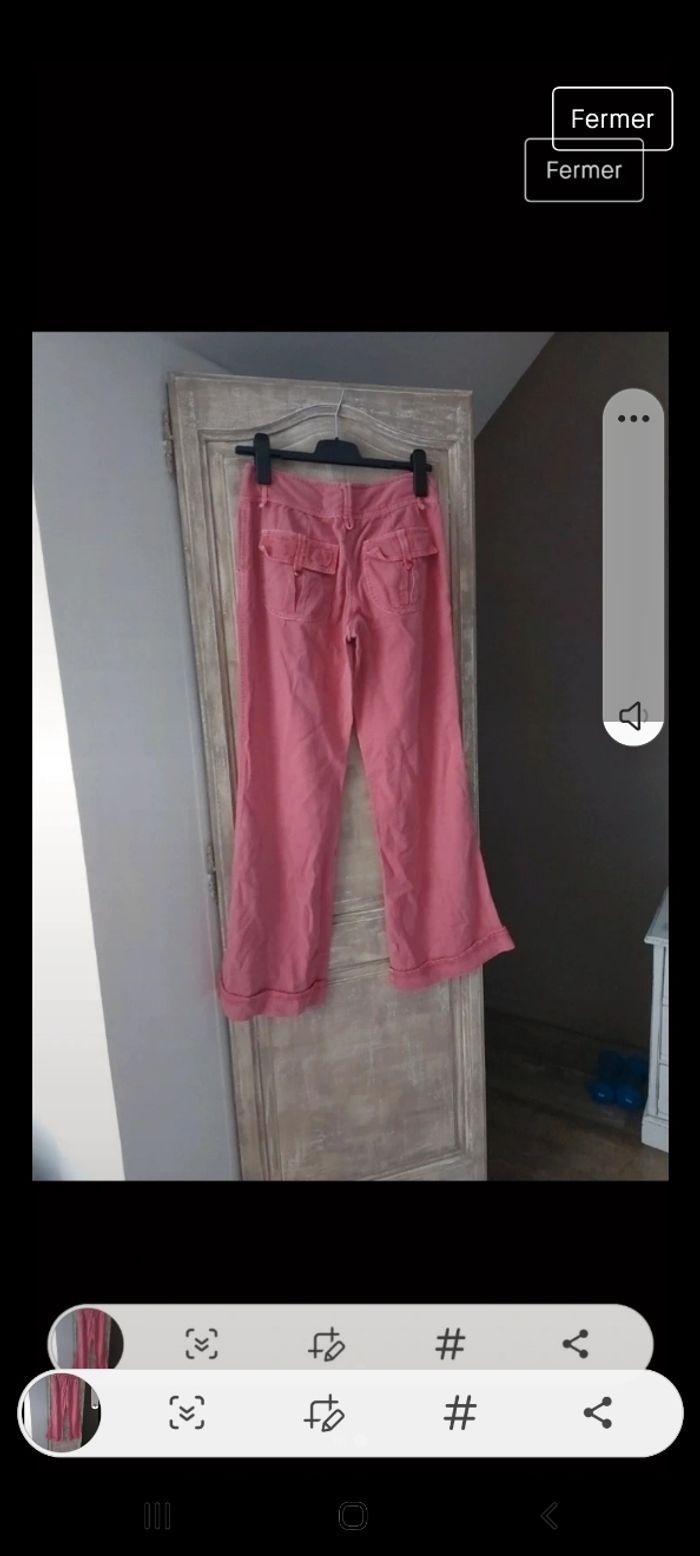Tap the muted speaker icon on volume bar
Screen dimensions: 700x1556
pos(632,715)
